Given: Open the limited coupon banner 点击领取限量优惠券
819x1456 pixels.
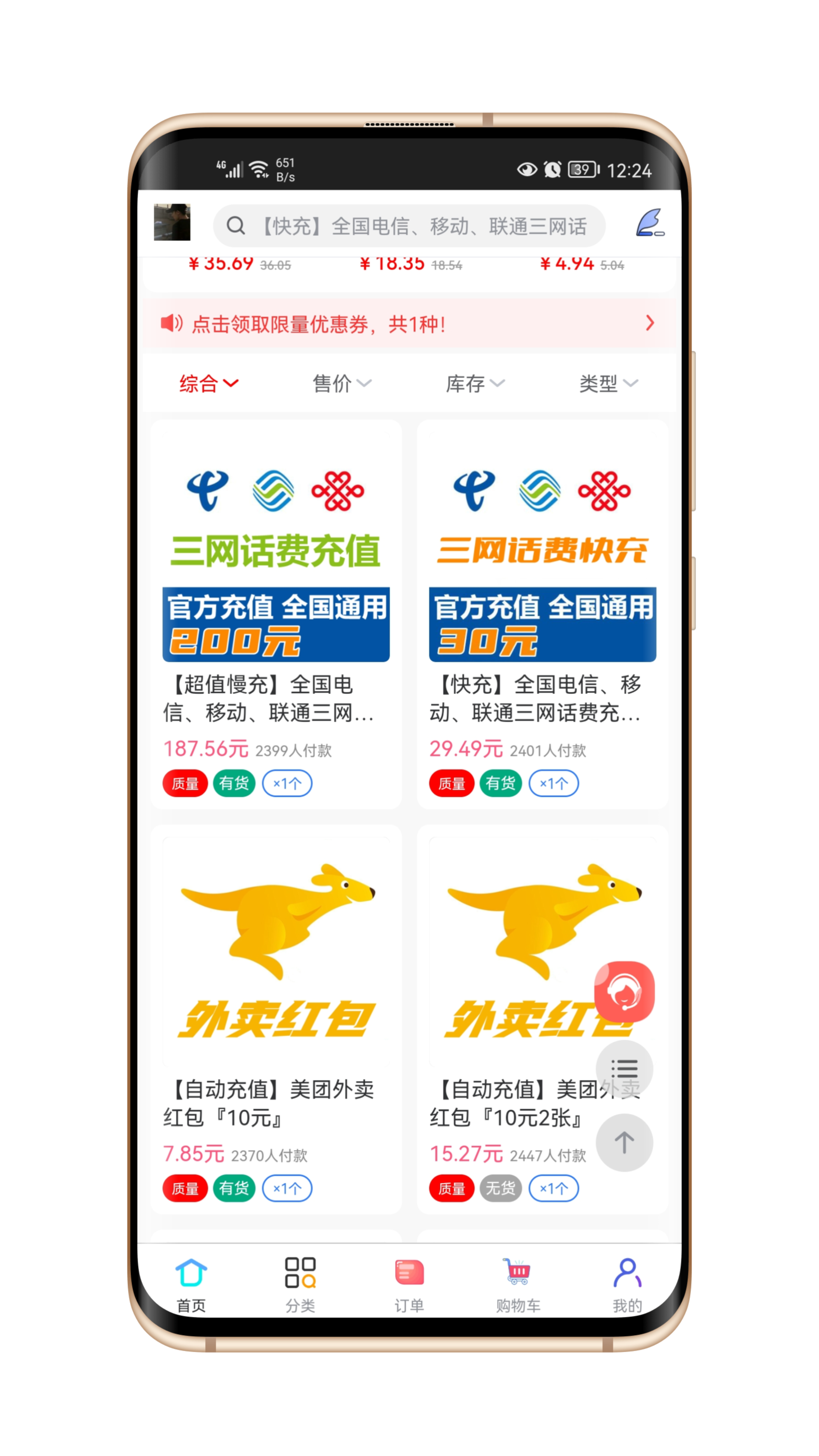Looking at the screenshot, I should pos(408,324).
